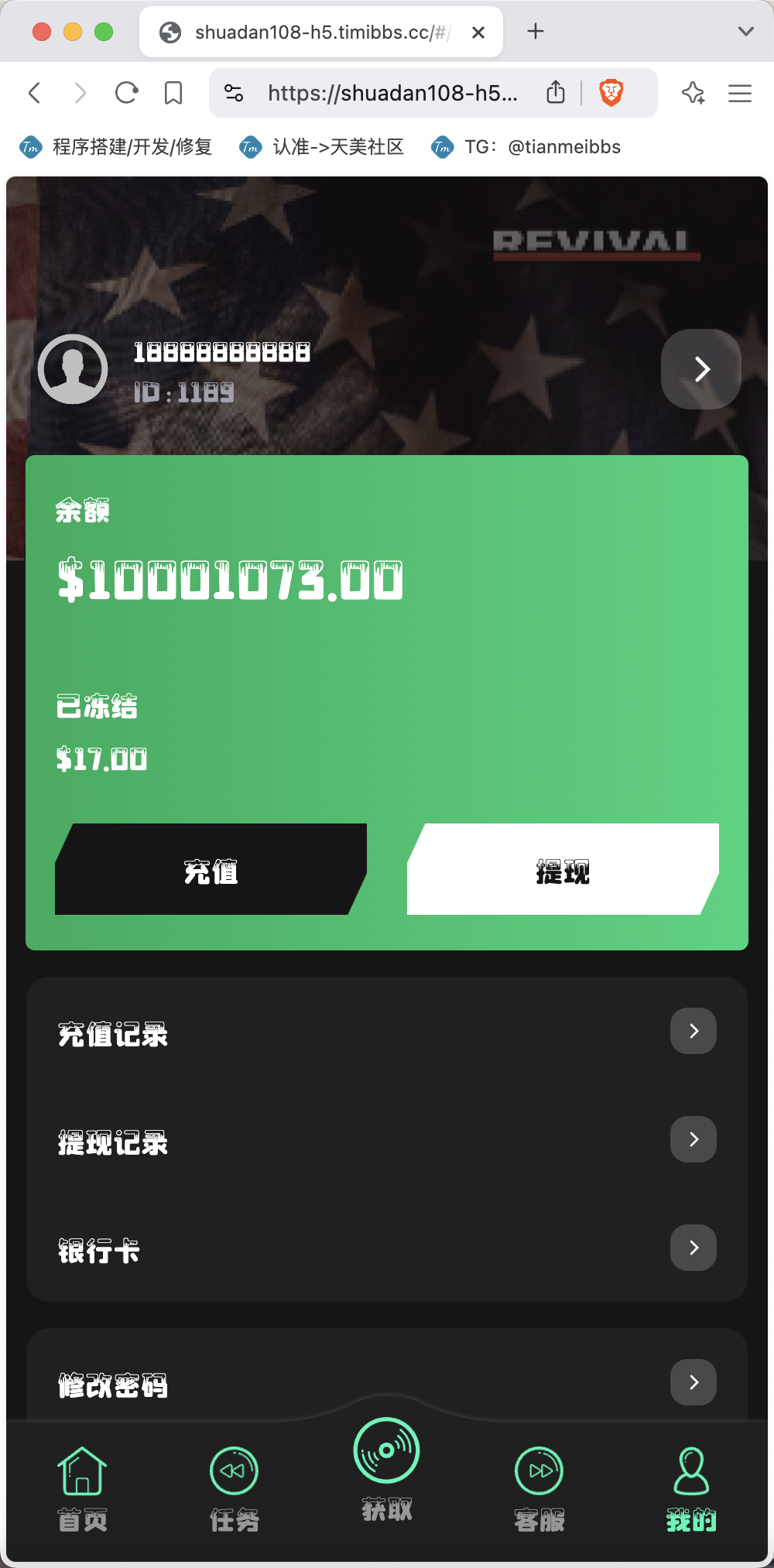
Task: Open a new browser tab
Action: click(536, 32)
